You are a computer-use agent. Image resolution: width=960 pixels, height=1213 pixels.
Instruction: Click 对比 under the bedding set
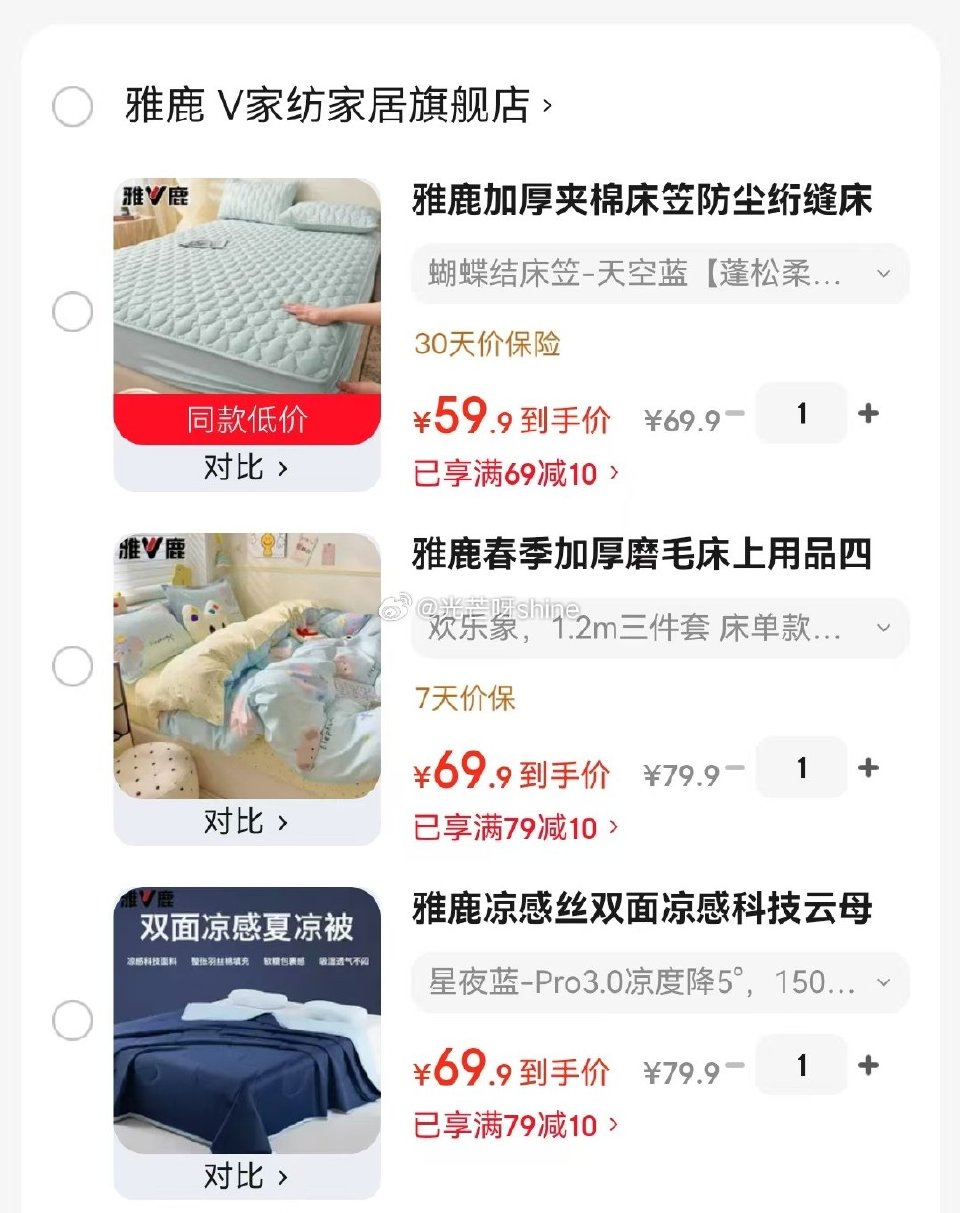pos(246,821)
